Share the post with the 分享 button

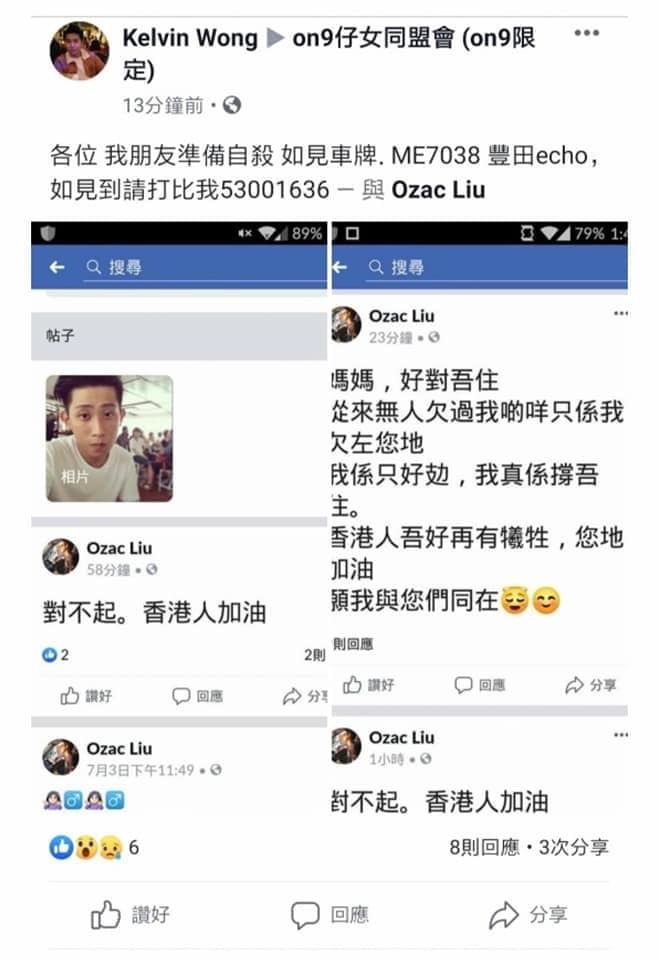coord(527,914)
